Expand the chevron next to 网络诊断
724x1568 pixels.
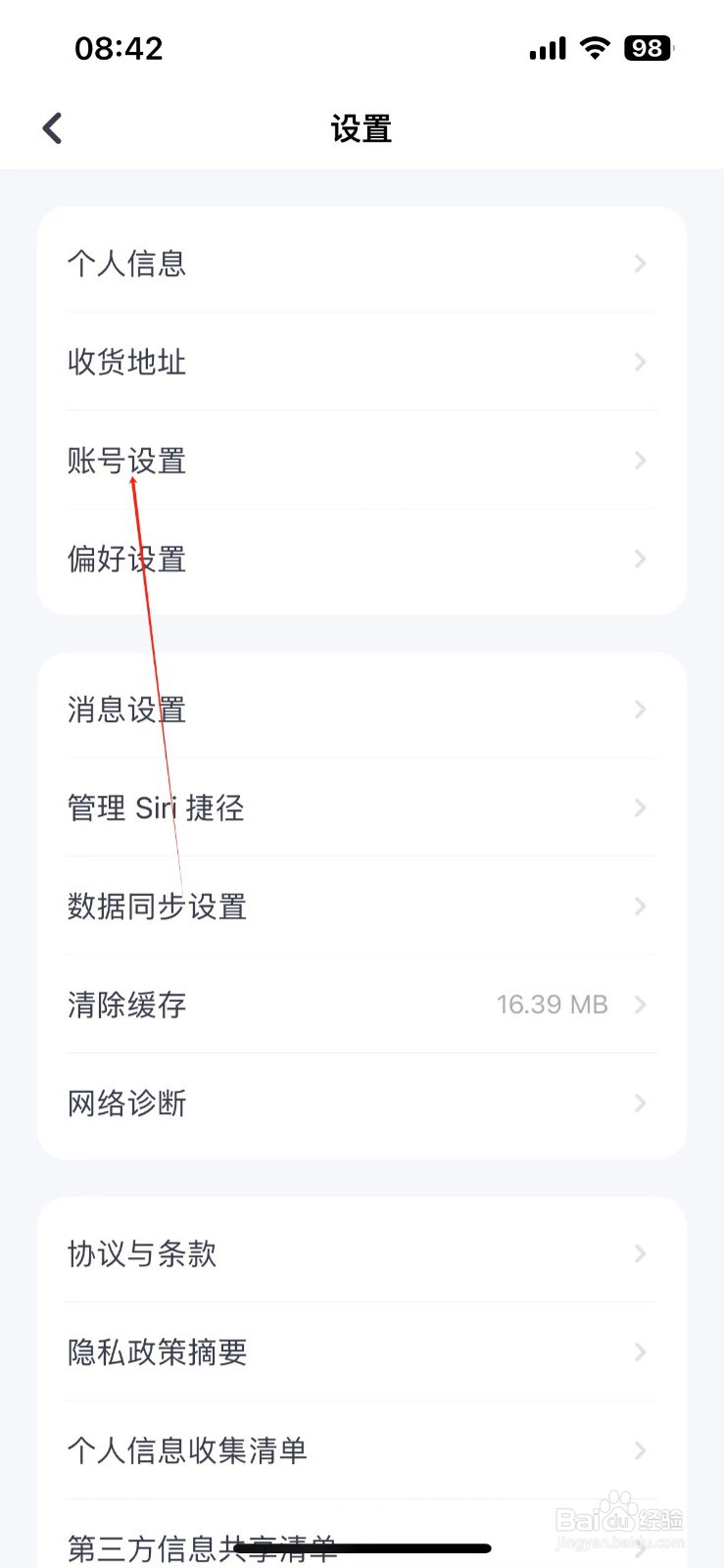[x=640, y=1103]
